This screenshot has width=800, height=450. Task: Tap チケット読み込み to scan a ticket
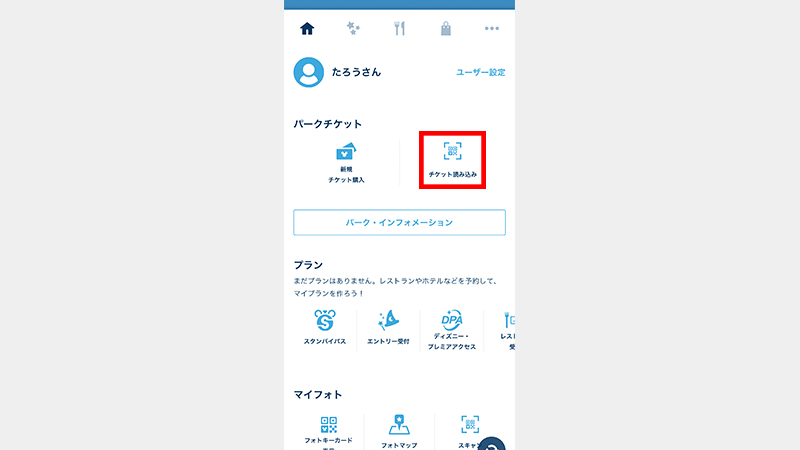coord(453,160)
